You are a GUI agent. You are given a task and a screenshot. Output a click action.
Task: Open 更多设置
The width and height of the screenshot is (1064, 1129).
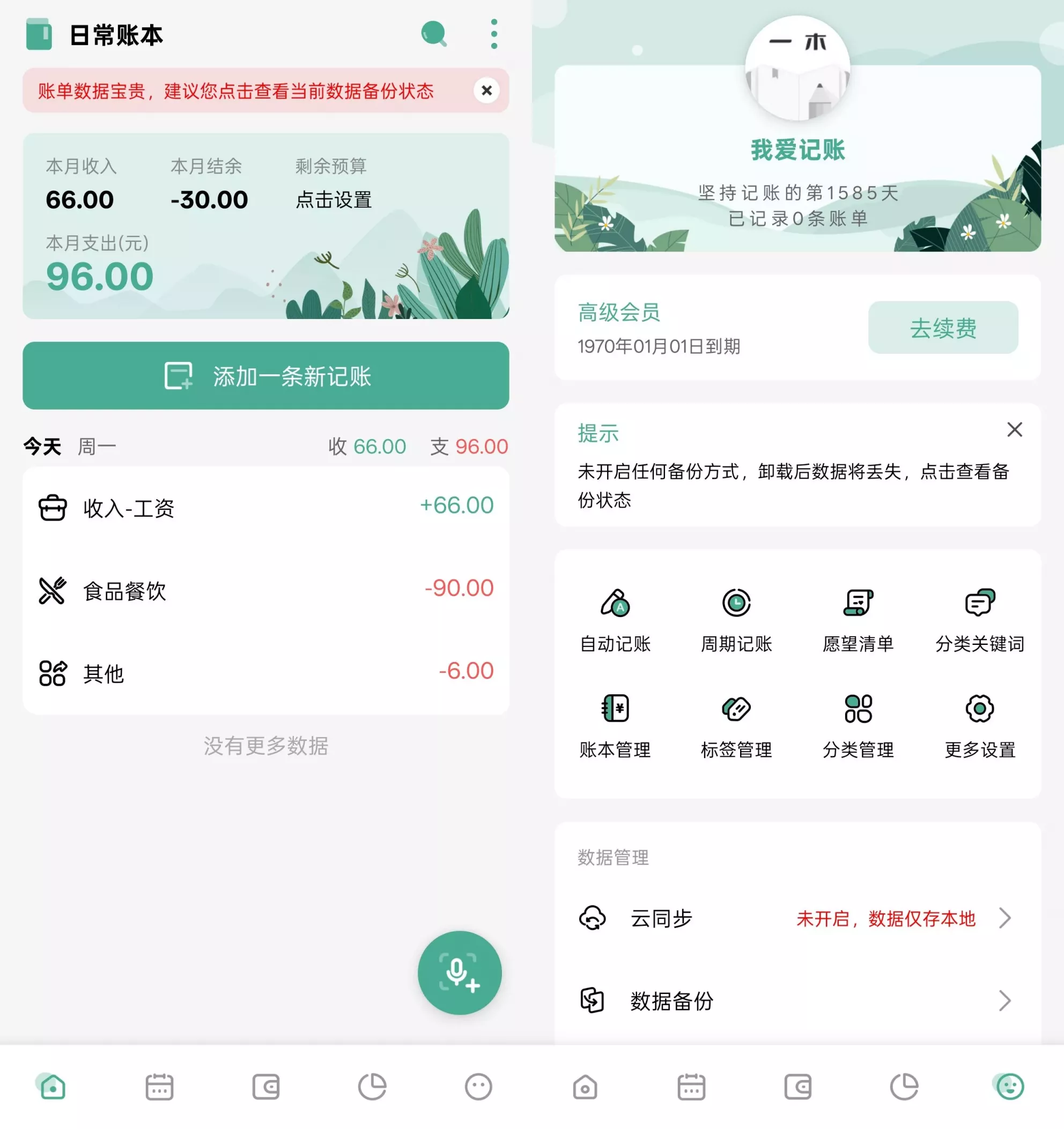979,726
